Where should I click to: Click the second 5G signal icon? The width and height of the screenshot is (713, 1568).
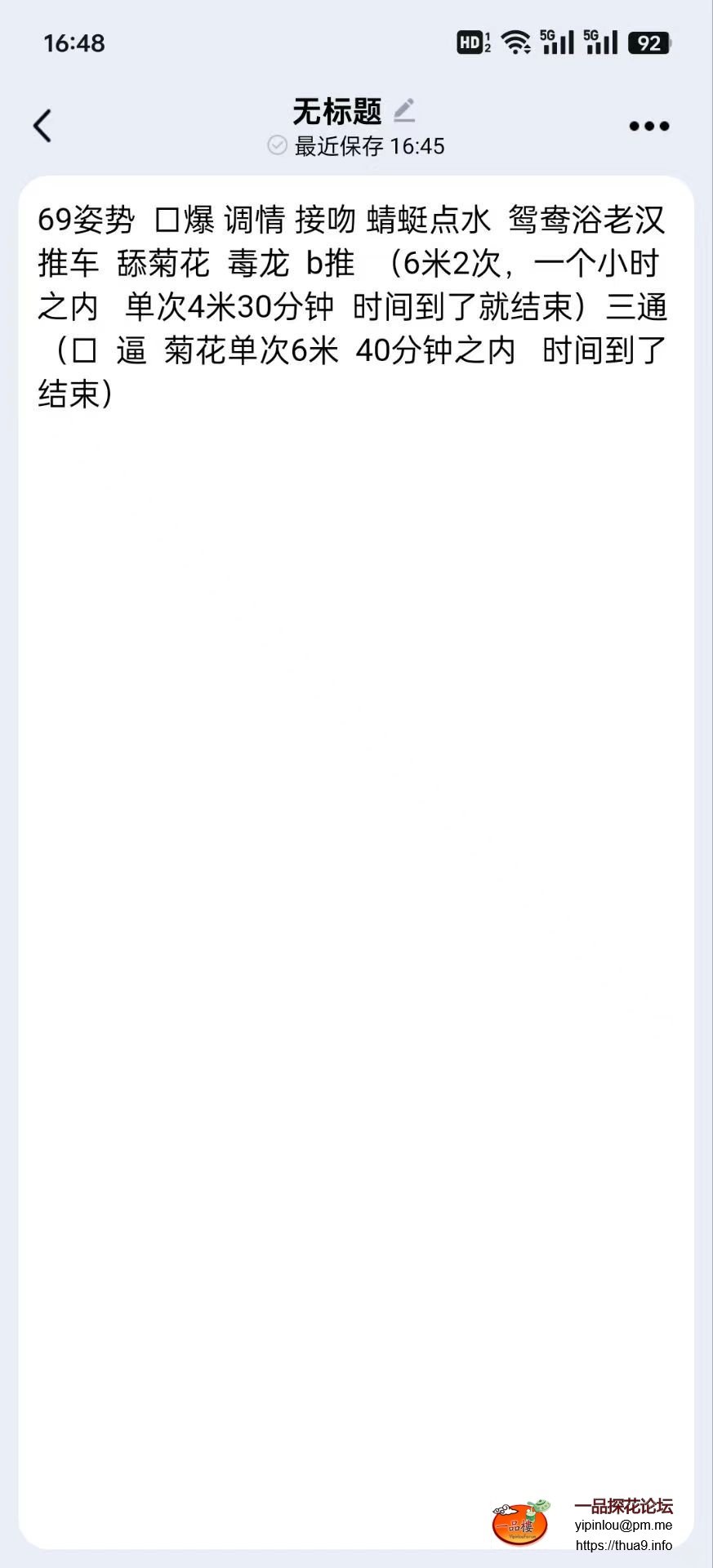click(602, 42)
